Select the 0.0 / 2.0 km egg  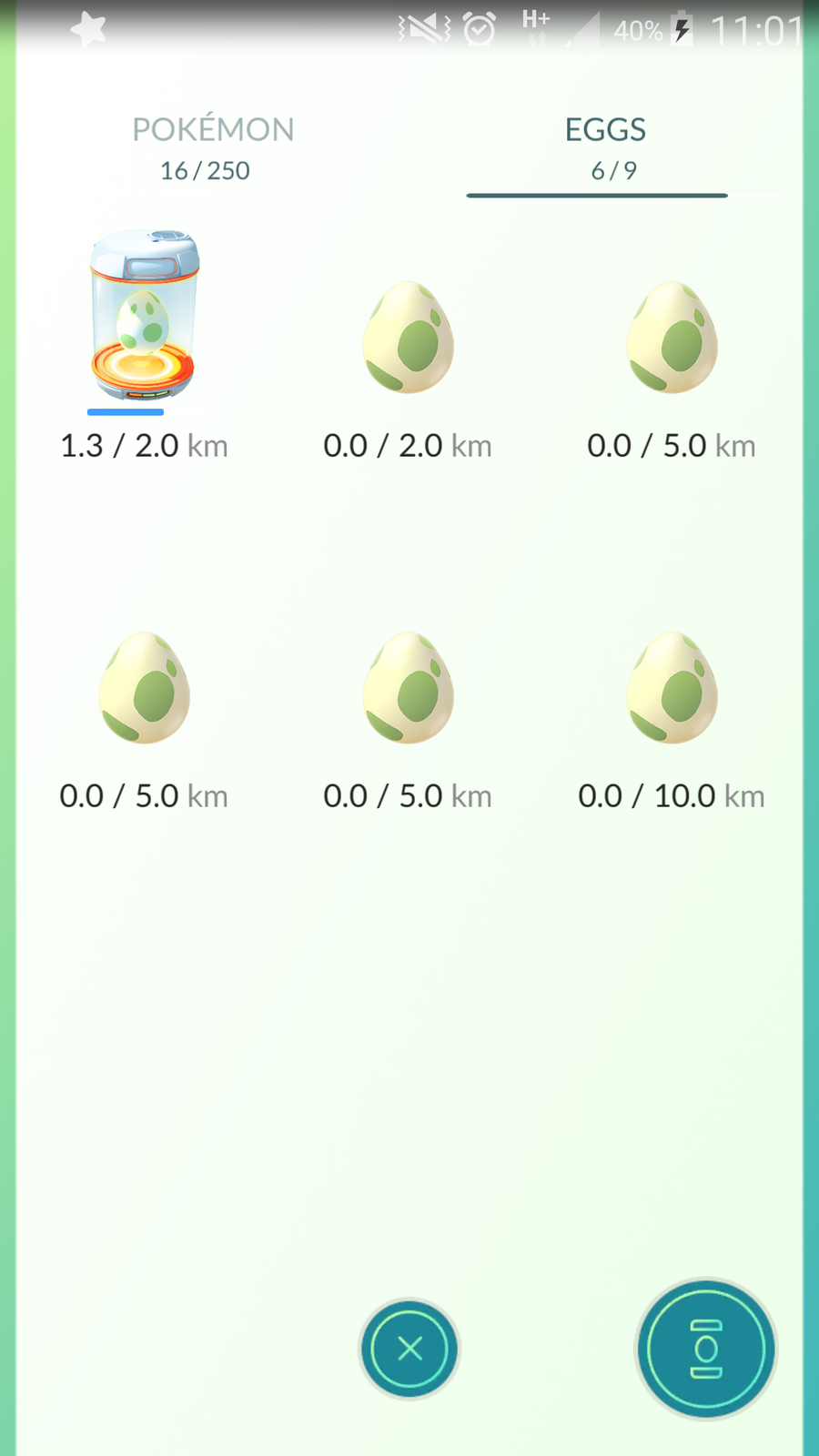(409, 338)
